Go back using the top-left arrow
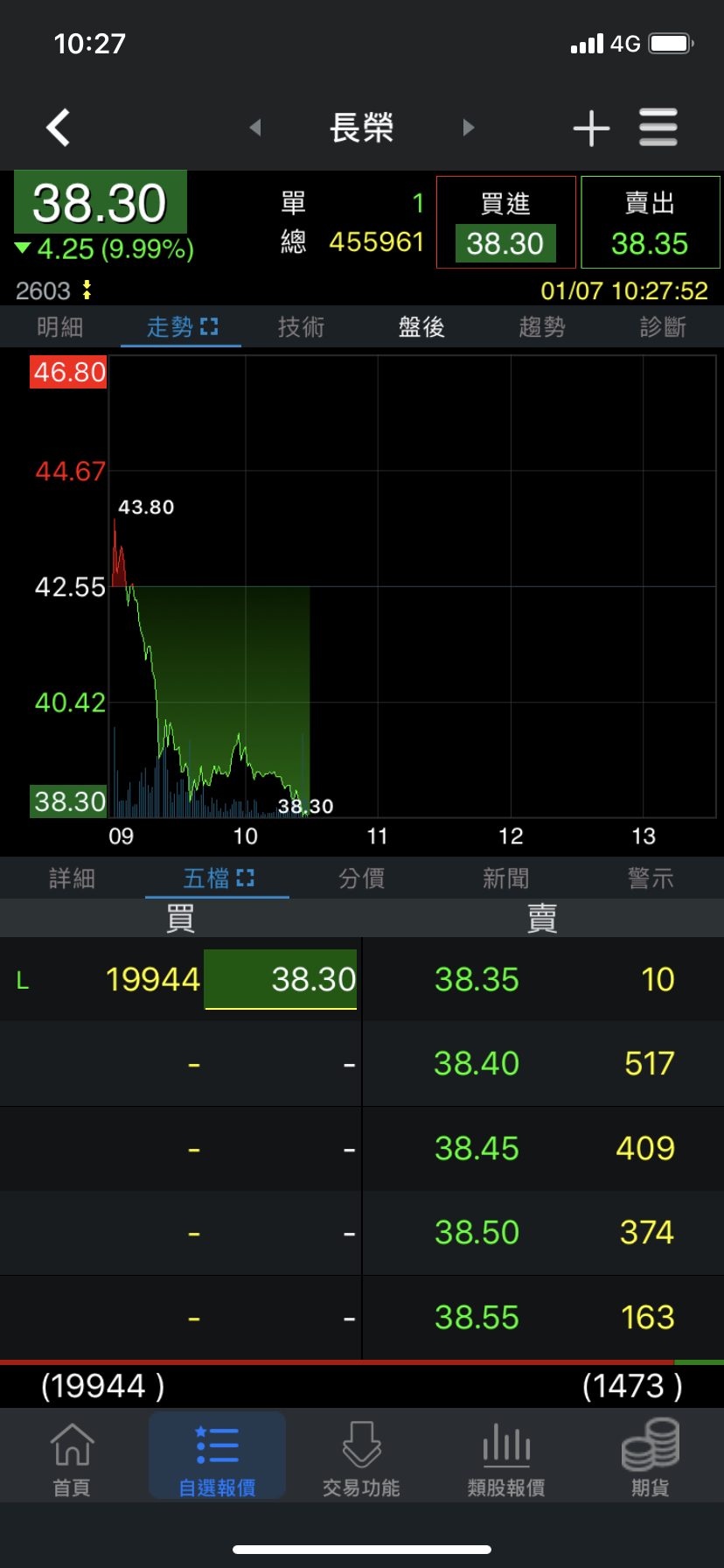Image resolution: width=724 pixels, height=1568 pixels. coord(59,128)
